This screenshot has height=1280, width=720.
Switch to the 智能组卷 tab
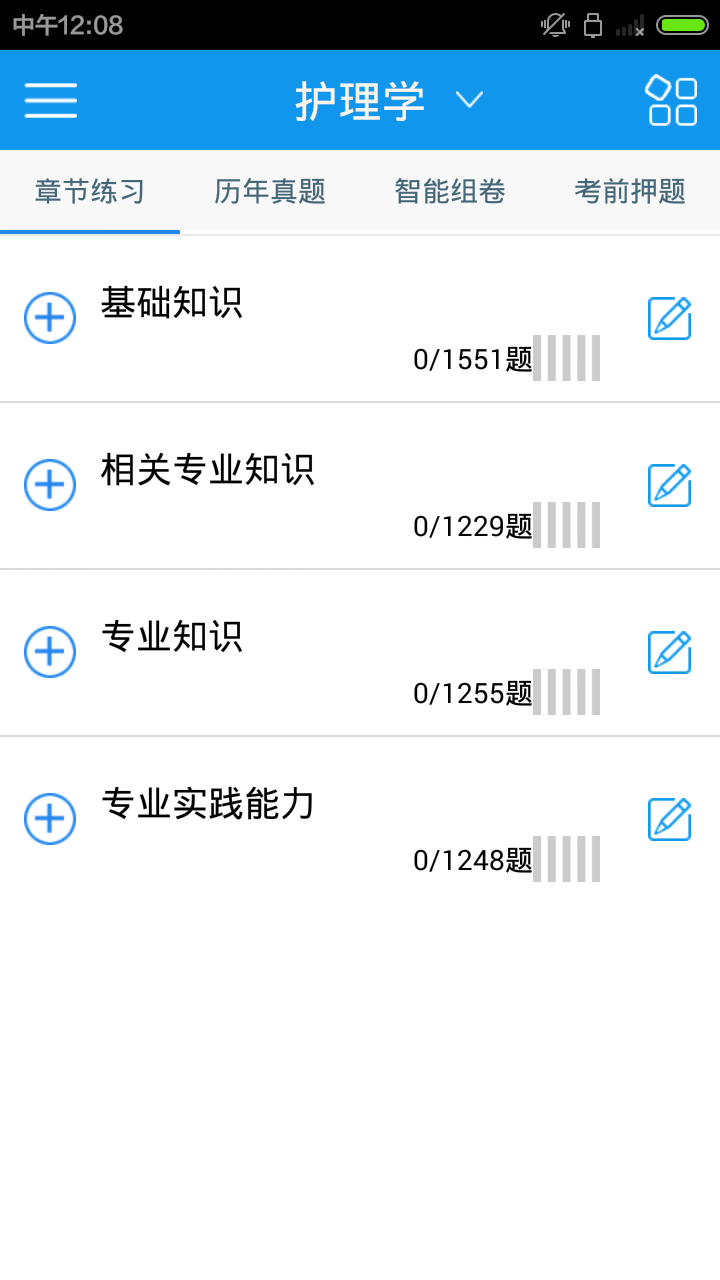point(450,191)
